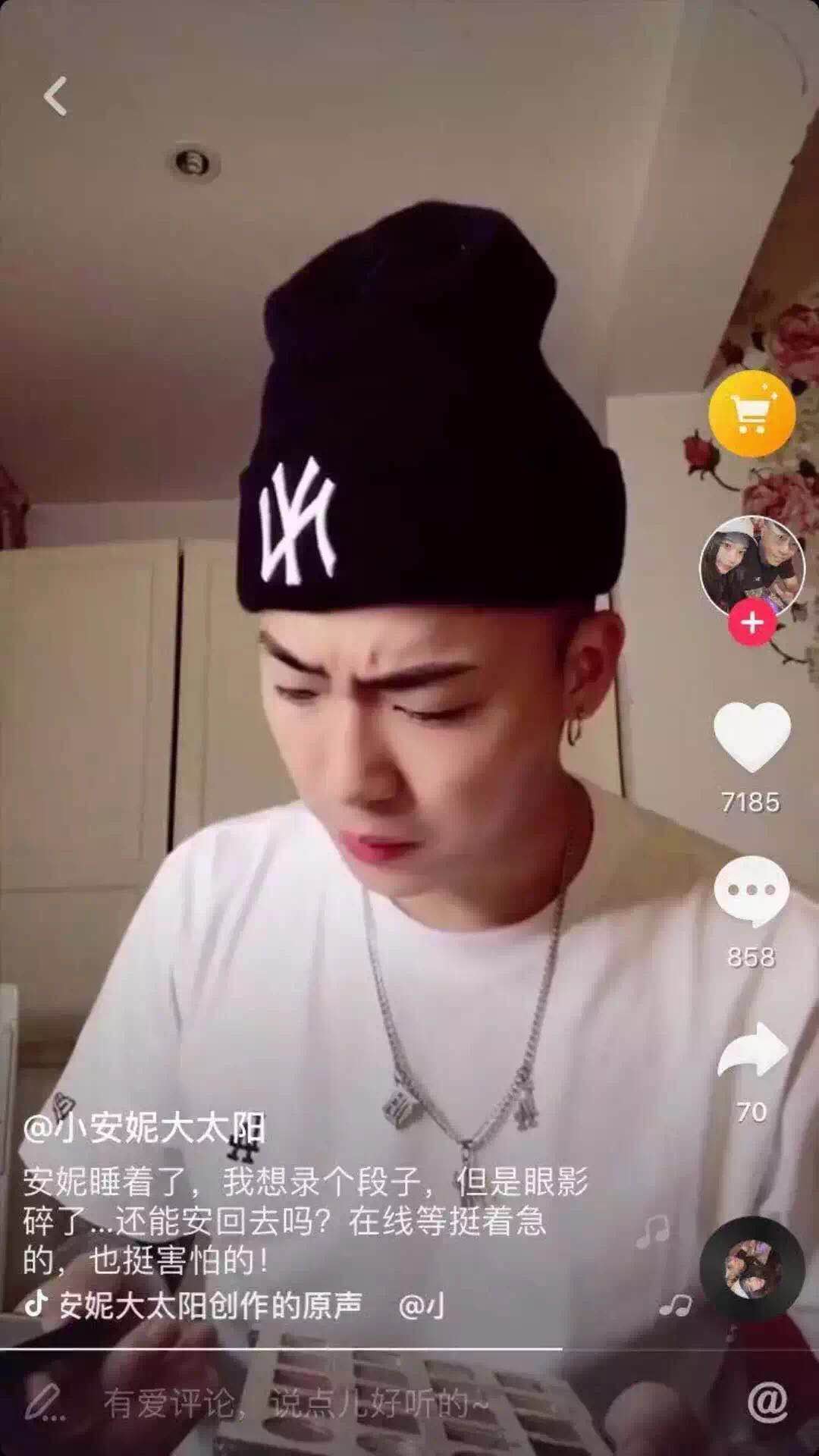Viewport: 819px width, 1456px height.
Task: Open the @小安妮大太阳 username
Action: (144, 1128)
